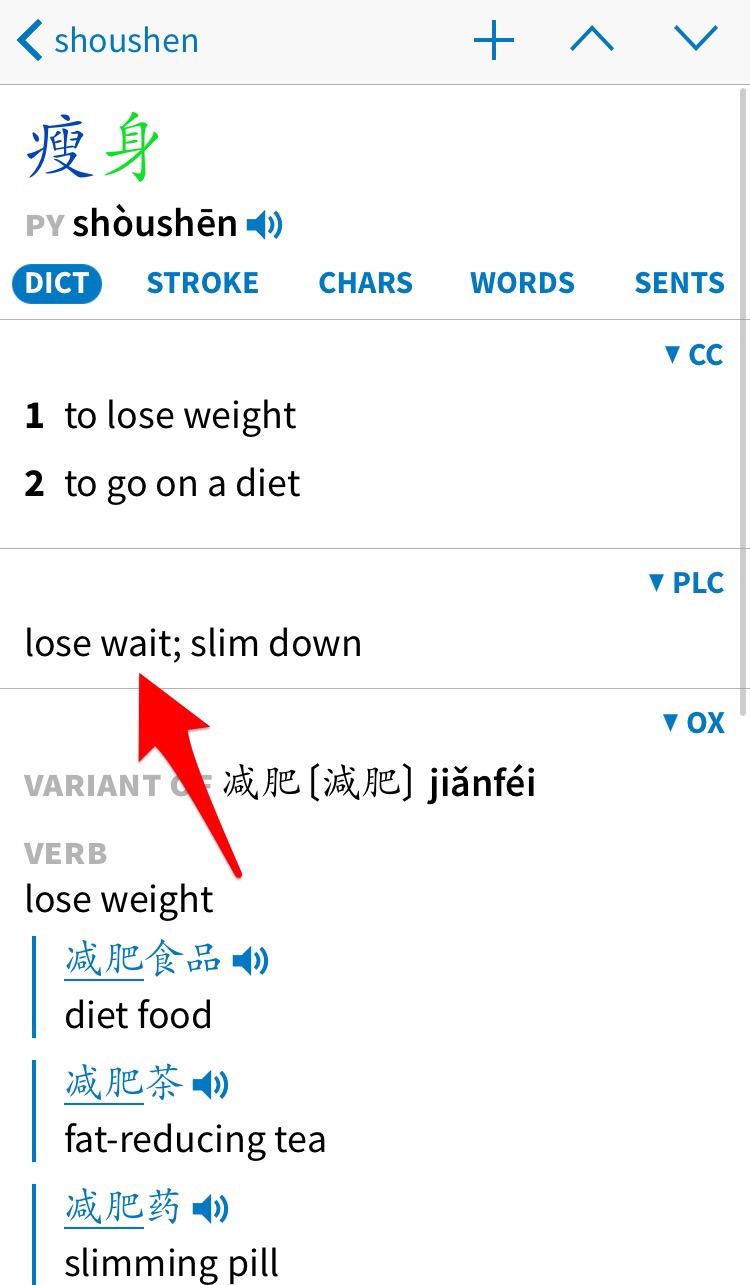The image size is (750, 1285).
Task: Go back to shoushen search results
Action: pyautogui.click(x=108, y=42)
